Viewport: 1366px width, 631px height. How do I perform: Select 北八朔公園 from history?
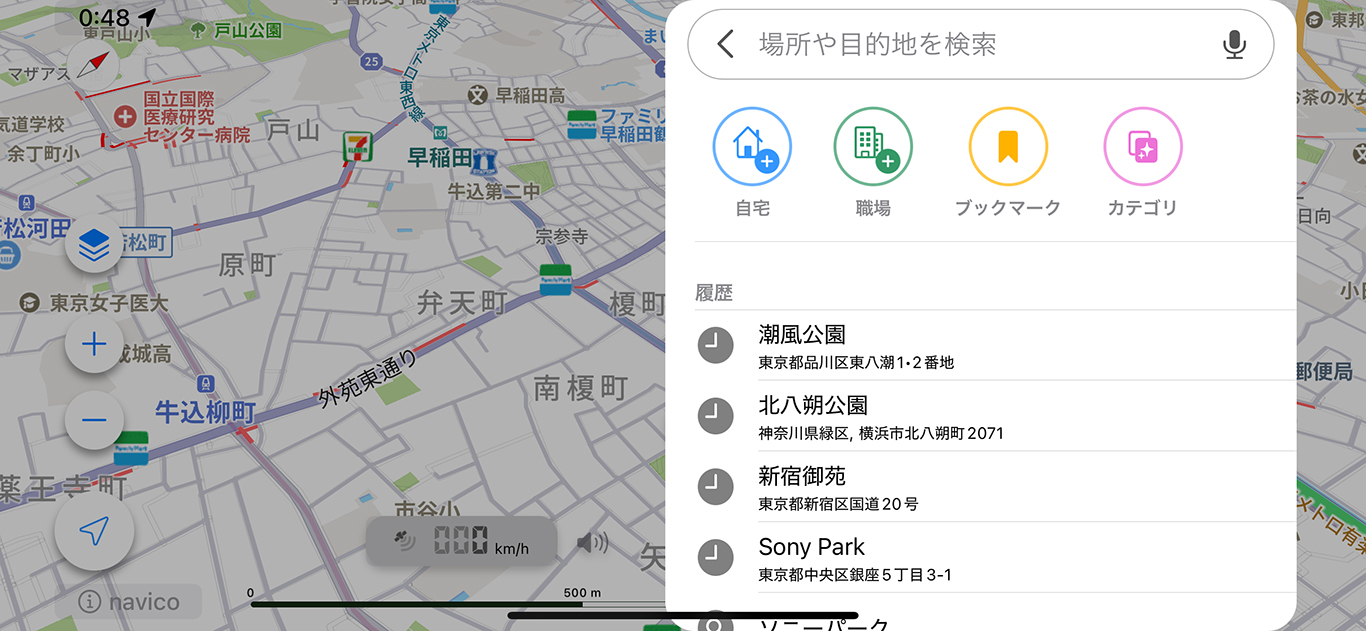tap(980, 417)
